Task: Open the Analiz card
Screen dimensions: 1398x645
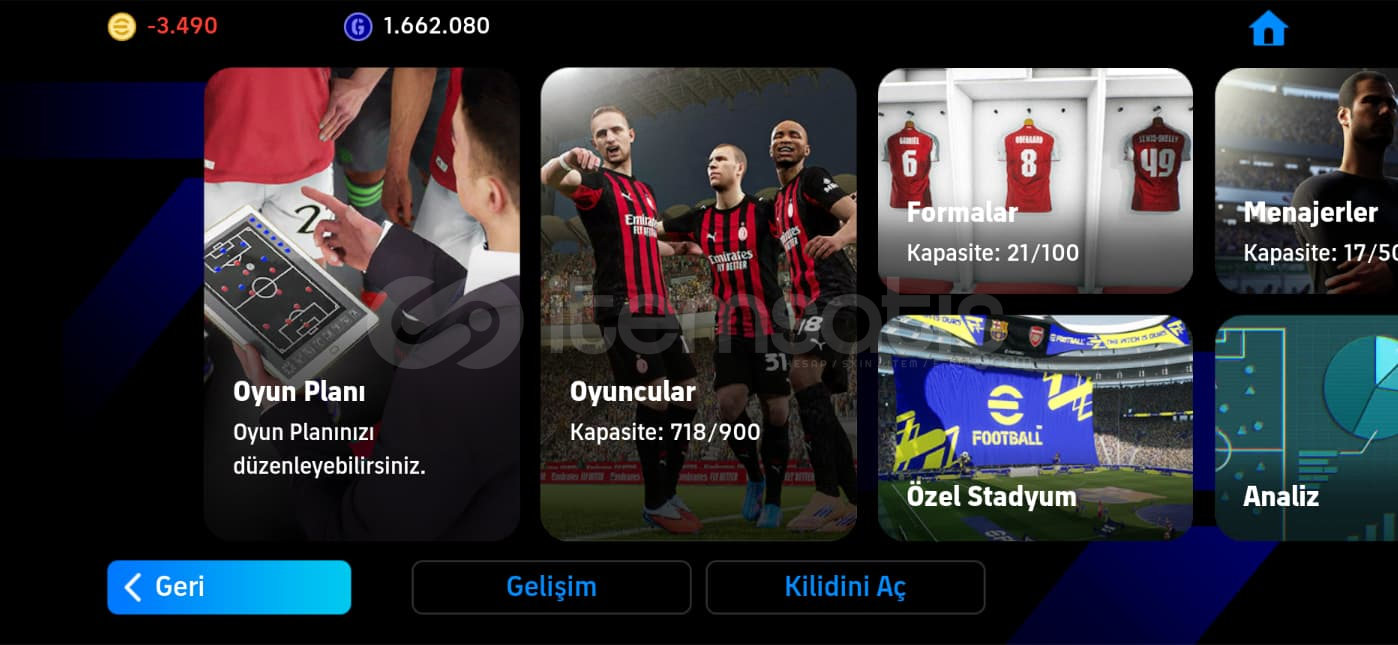Action: point(1305,428)
